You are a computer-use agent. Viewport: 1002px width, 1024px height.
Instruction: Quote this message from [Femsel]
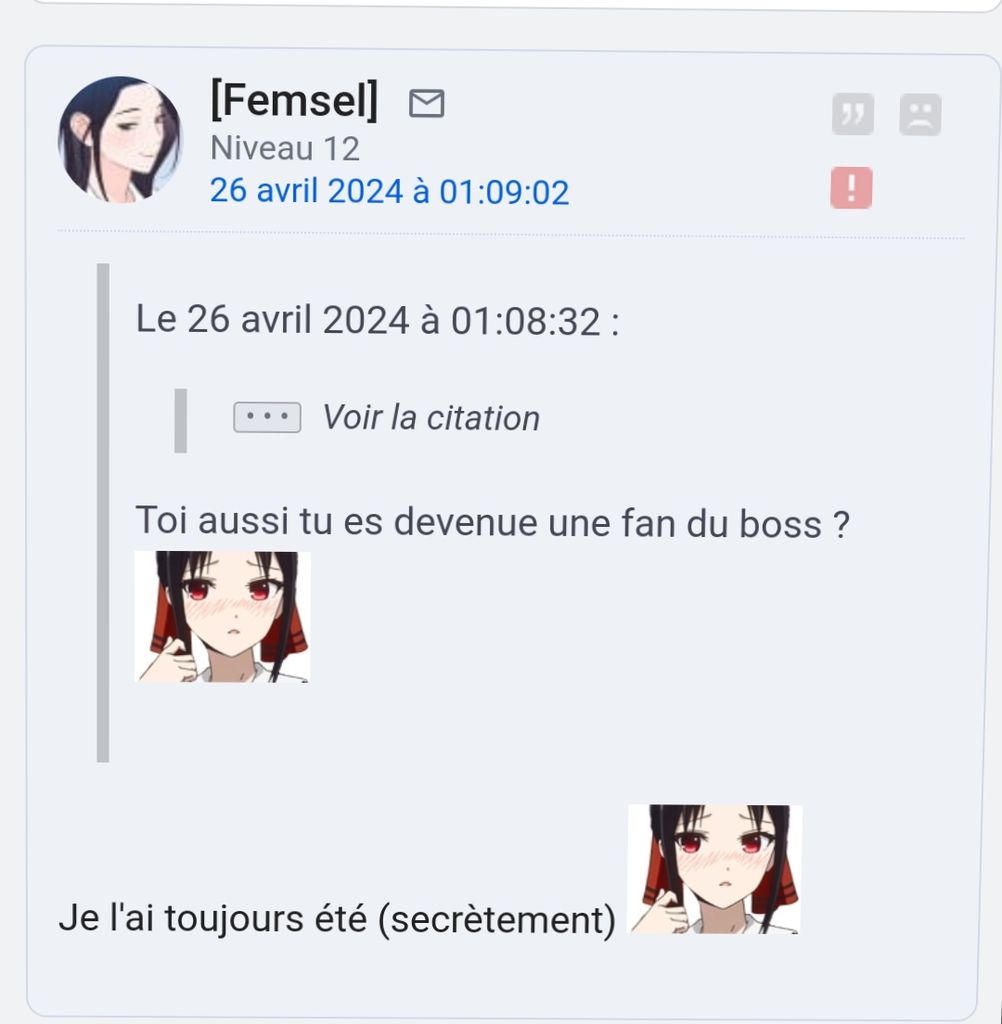[852, 115]
